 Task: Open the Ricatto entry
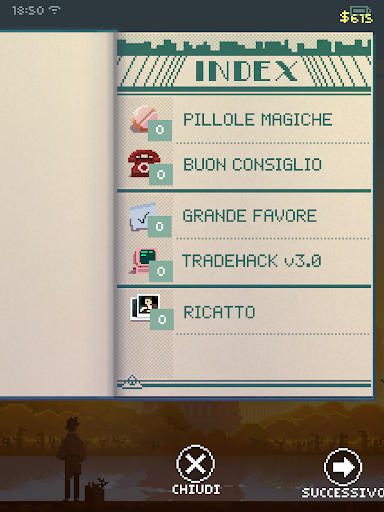244,312
